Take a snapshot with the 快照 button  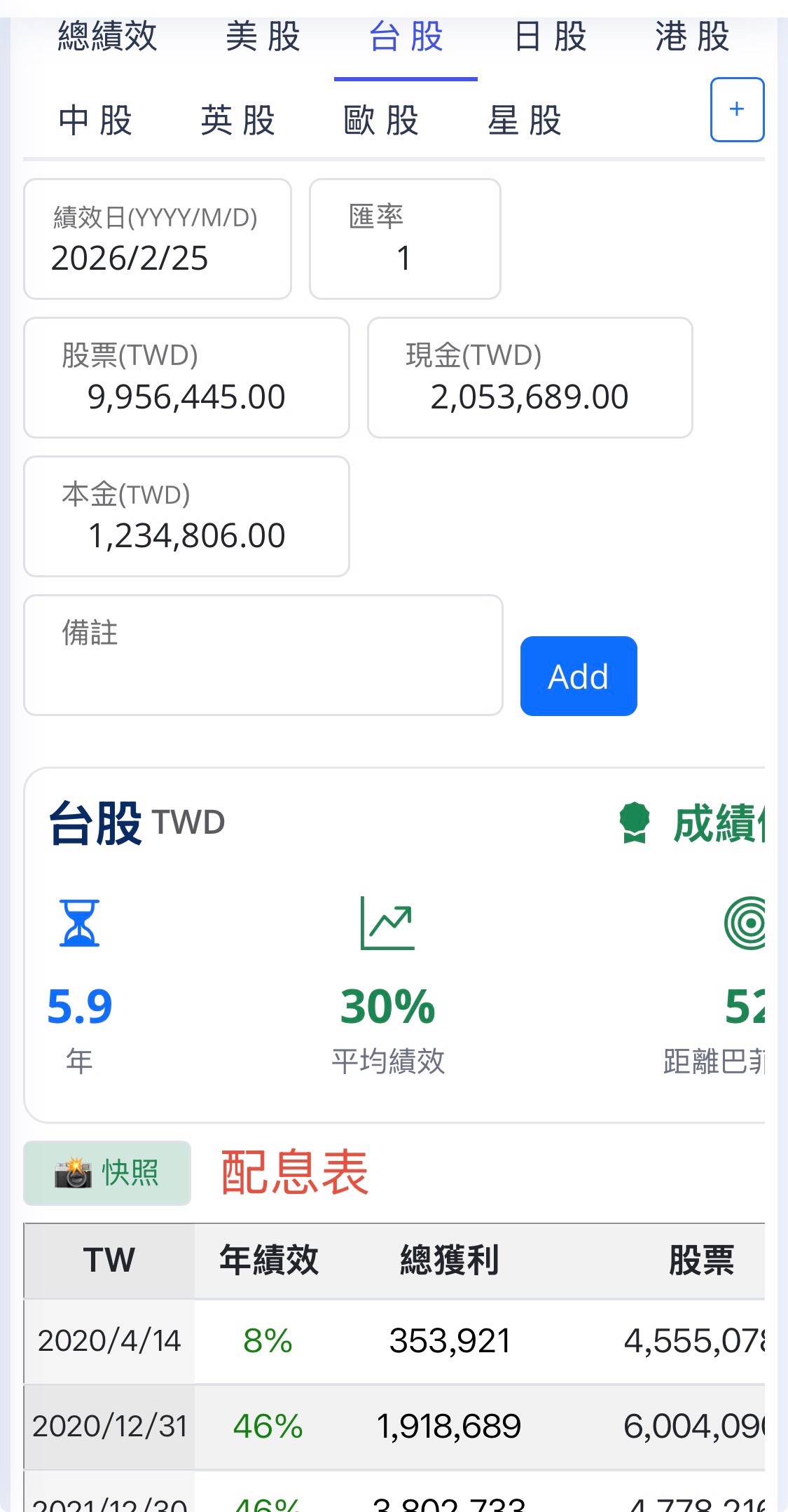tap(107, 1173)
